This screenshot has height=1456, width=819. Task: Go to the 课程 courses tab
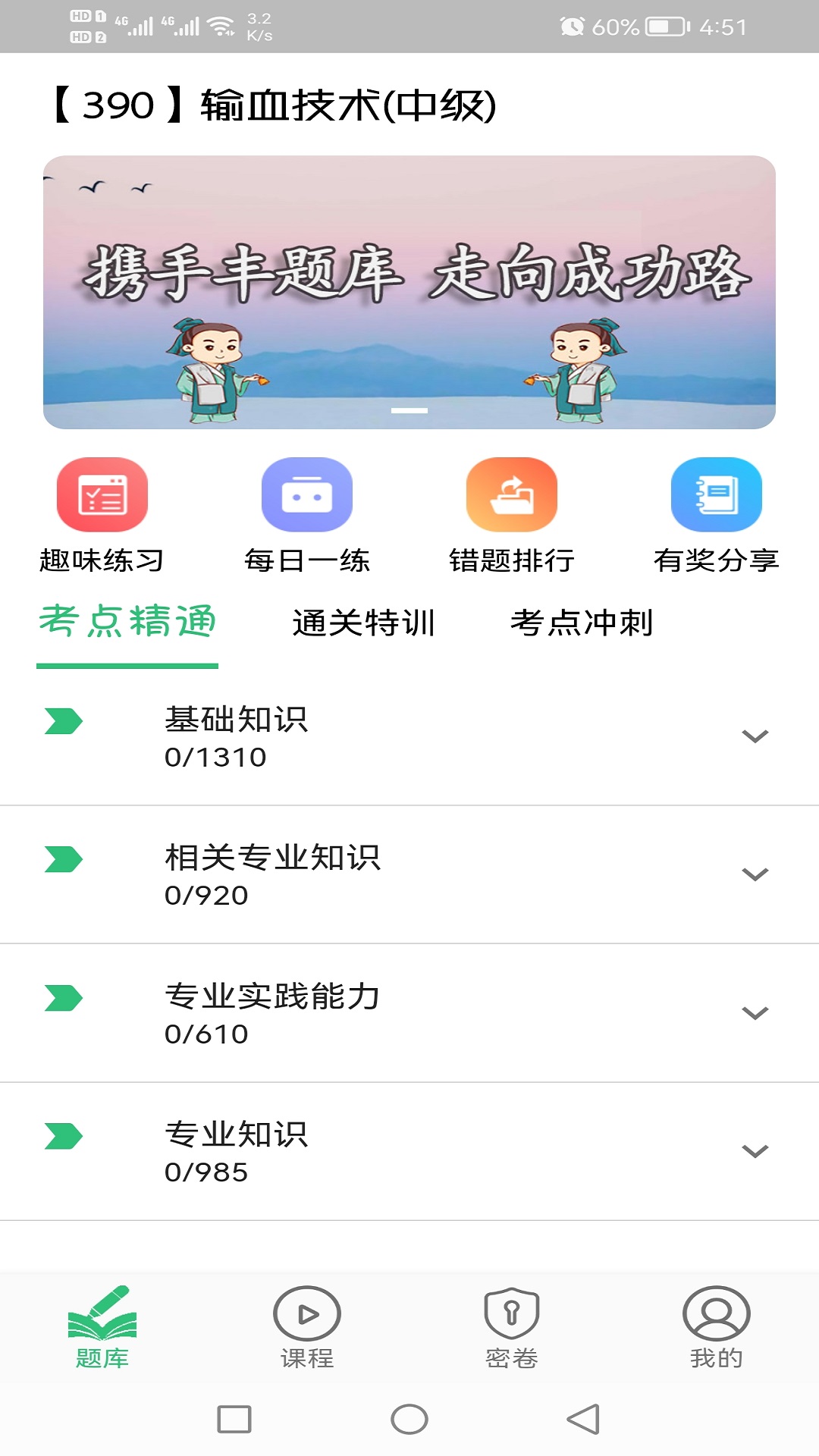(x=307, y=1327)
